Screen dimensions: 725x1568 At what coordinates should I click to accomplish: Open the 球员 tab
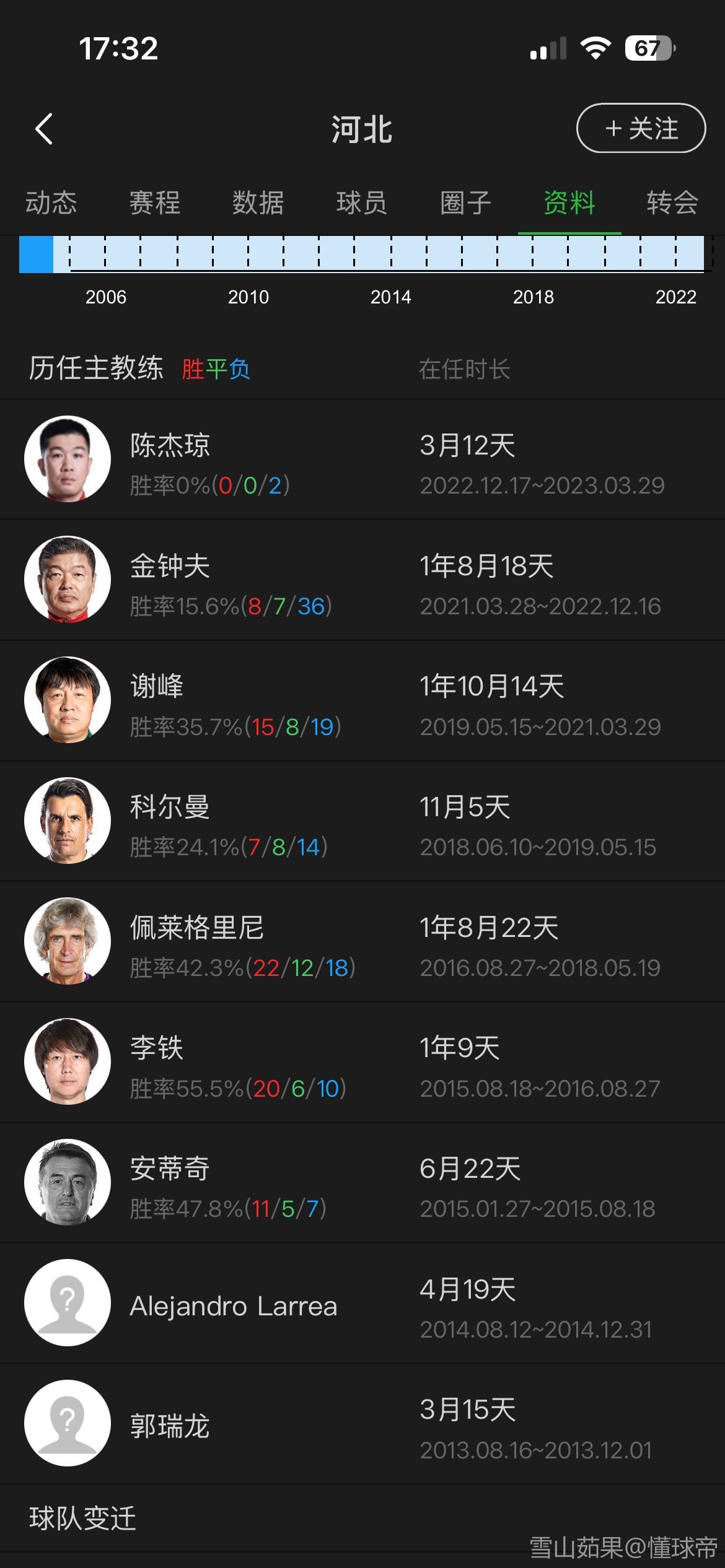pos(362,203)
